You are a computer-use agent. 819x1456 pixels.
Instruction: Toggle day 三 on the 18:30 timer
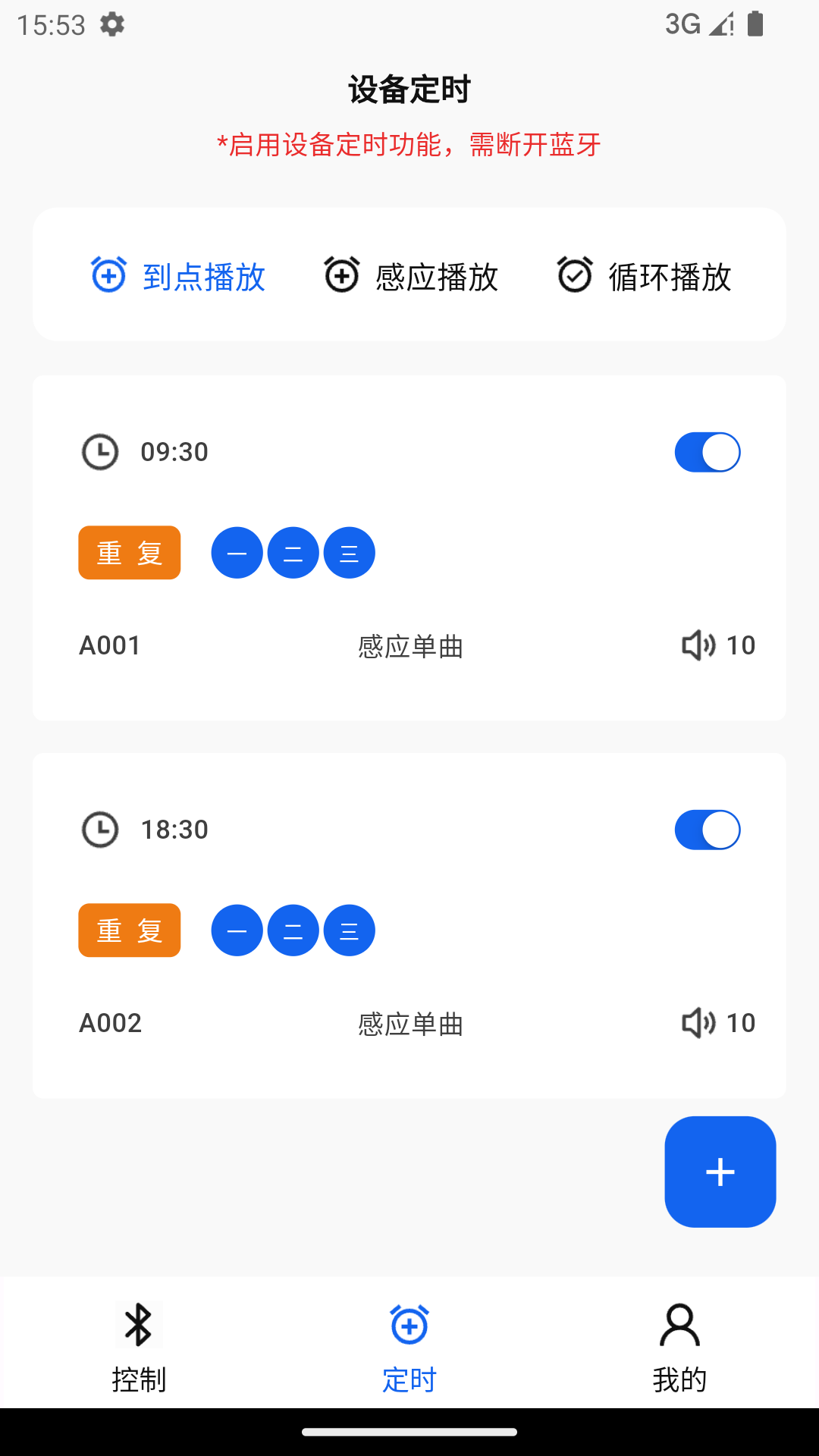point(348,930)
